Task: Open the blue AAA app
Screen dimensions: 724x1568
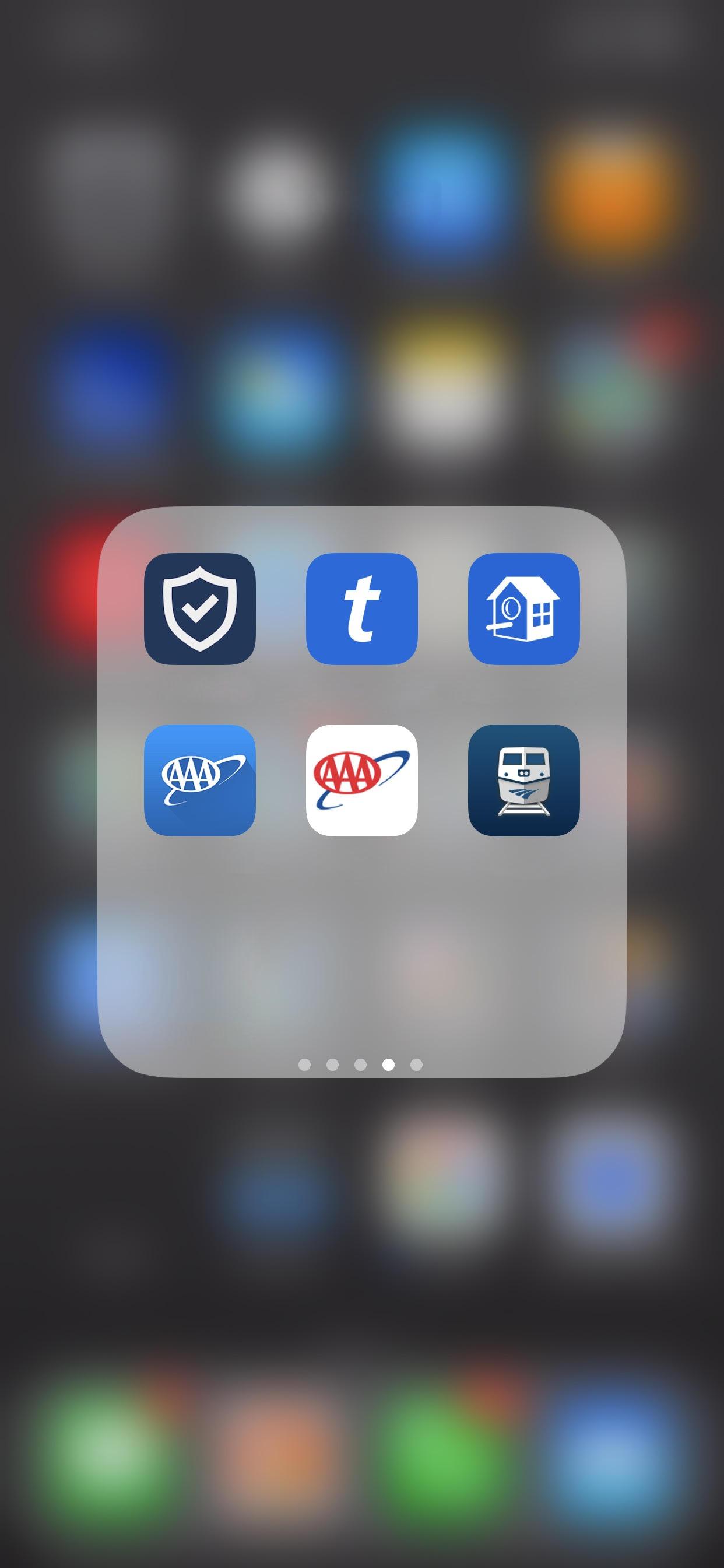Action: (199, 780)
